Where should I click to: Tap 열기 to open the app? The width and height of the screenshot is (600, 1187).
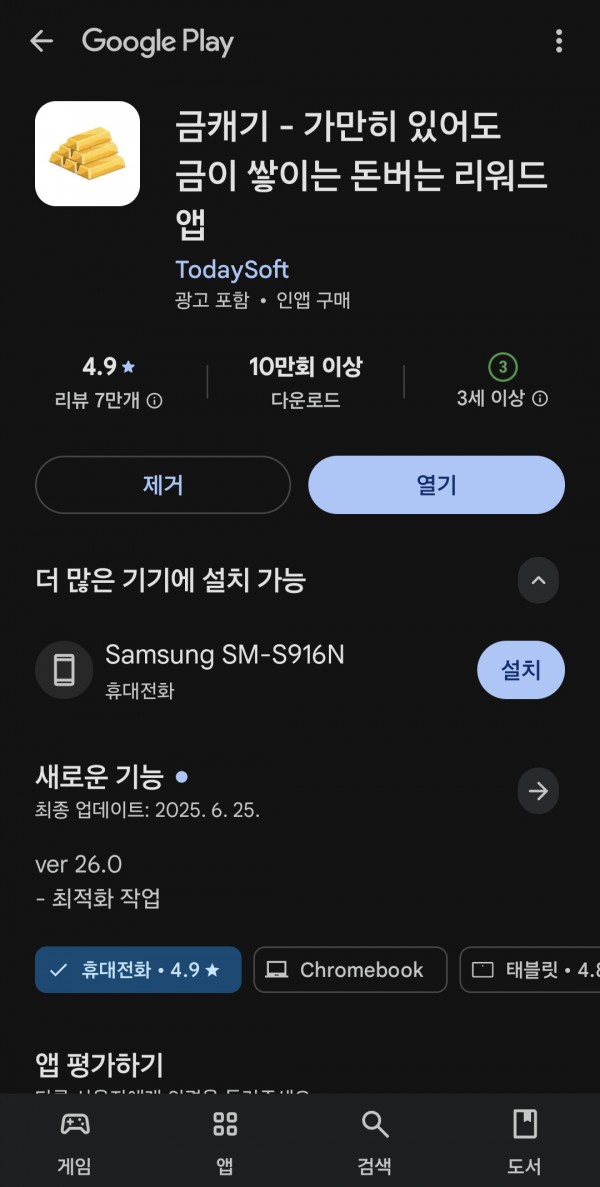click(x=437, y=484)
